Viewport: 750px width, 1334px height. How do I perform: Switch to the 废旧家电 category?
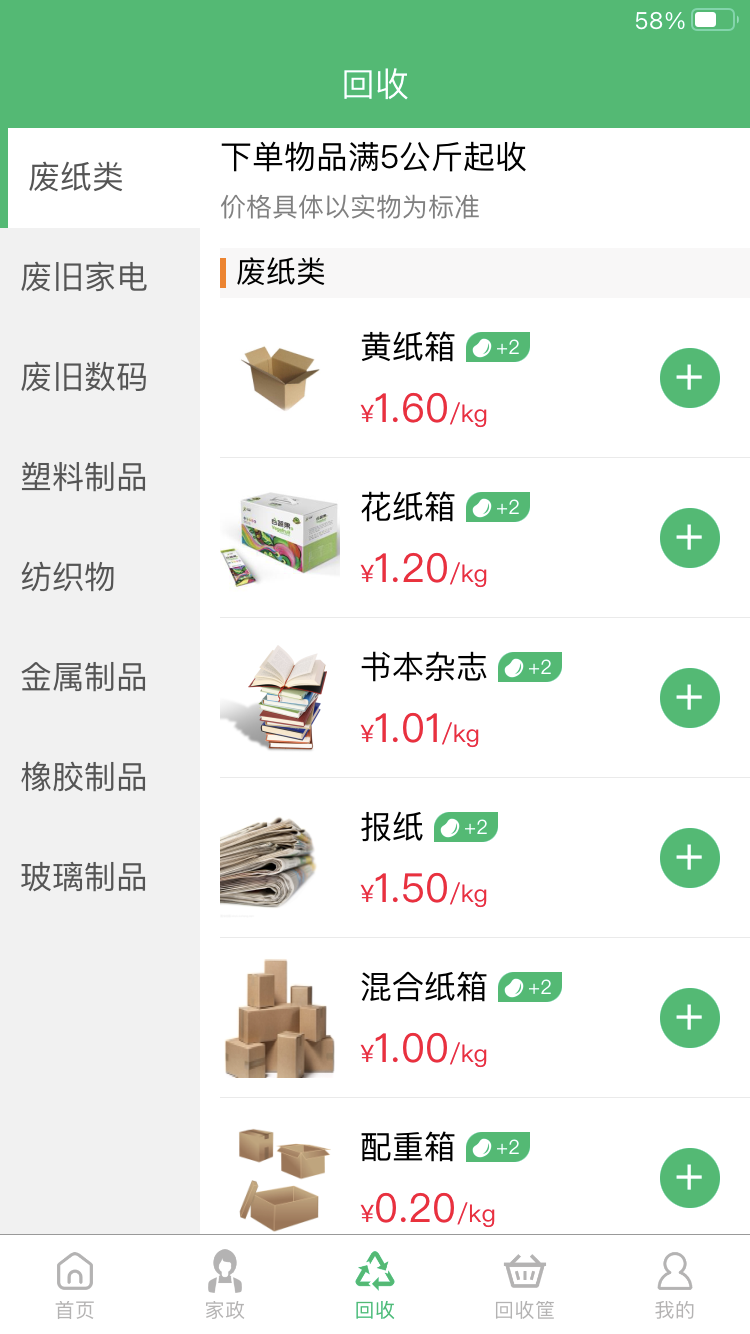(x=100, y=278)
